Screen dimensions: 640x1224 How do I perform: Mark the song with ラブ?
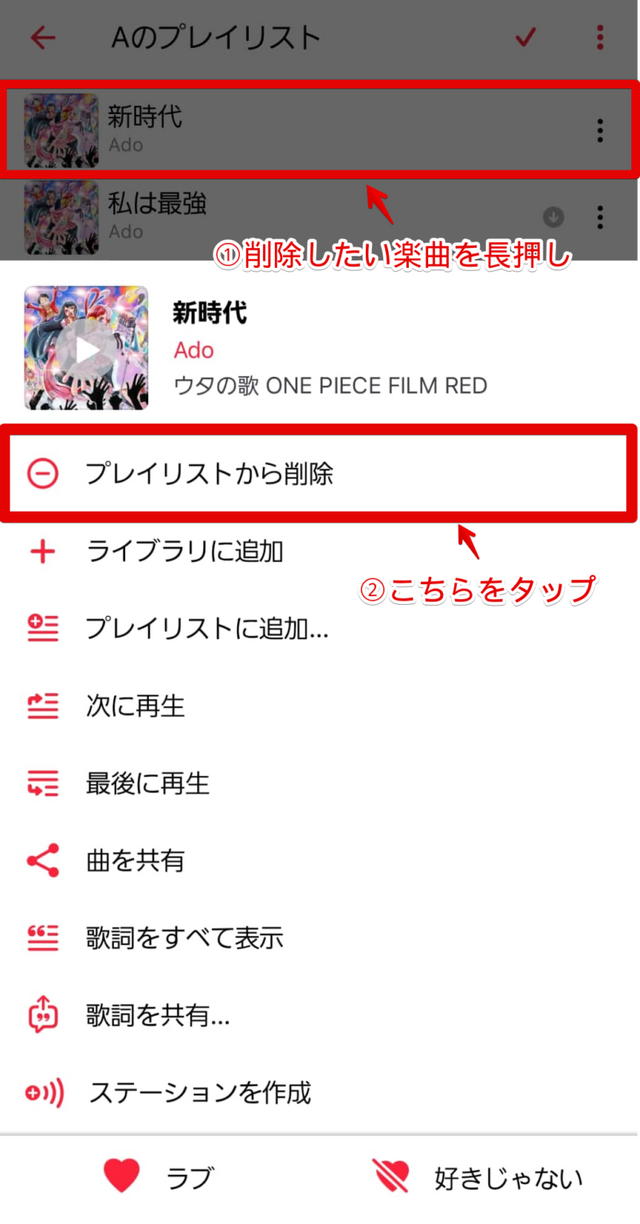160,1178
